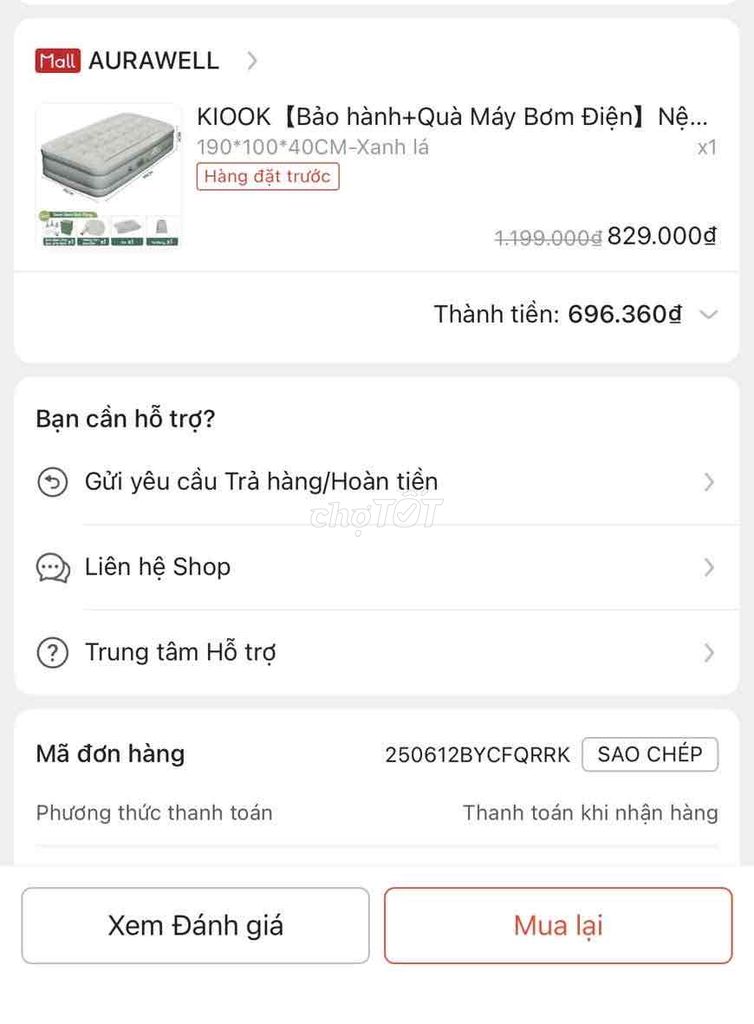Tap the Hàng đặt trước preorder label

267,177
